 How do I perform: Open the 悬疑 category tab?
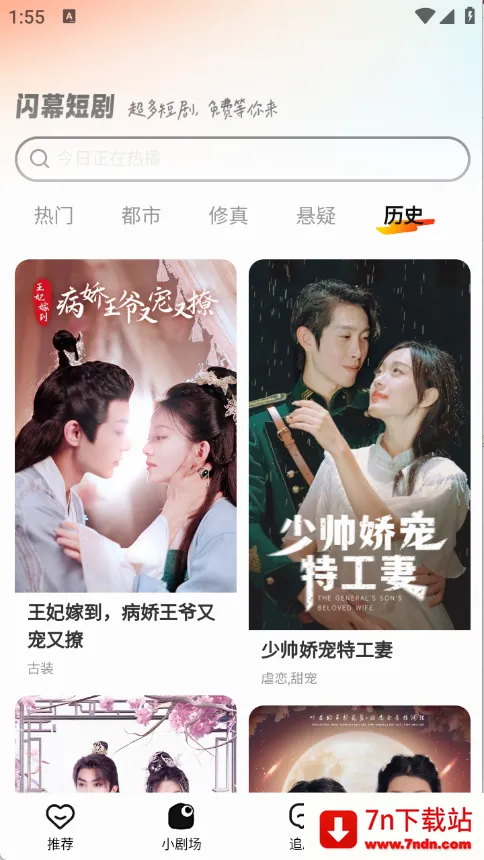316,216
